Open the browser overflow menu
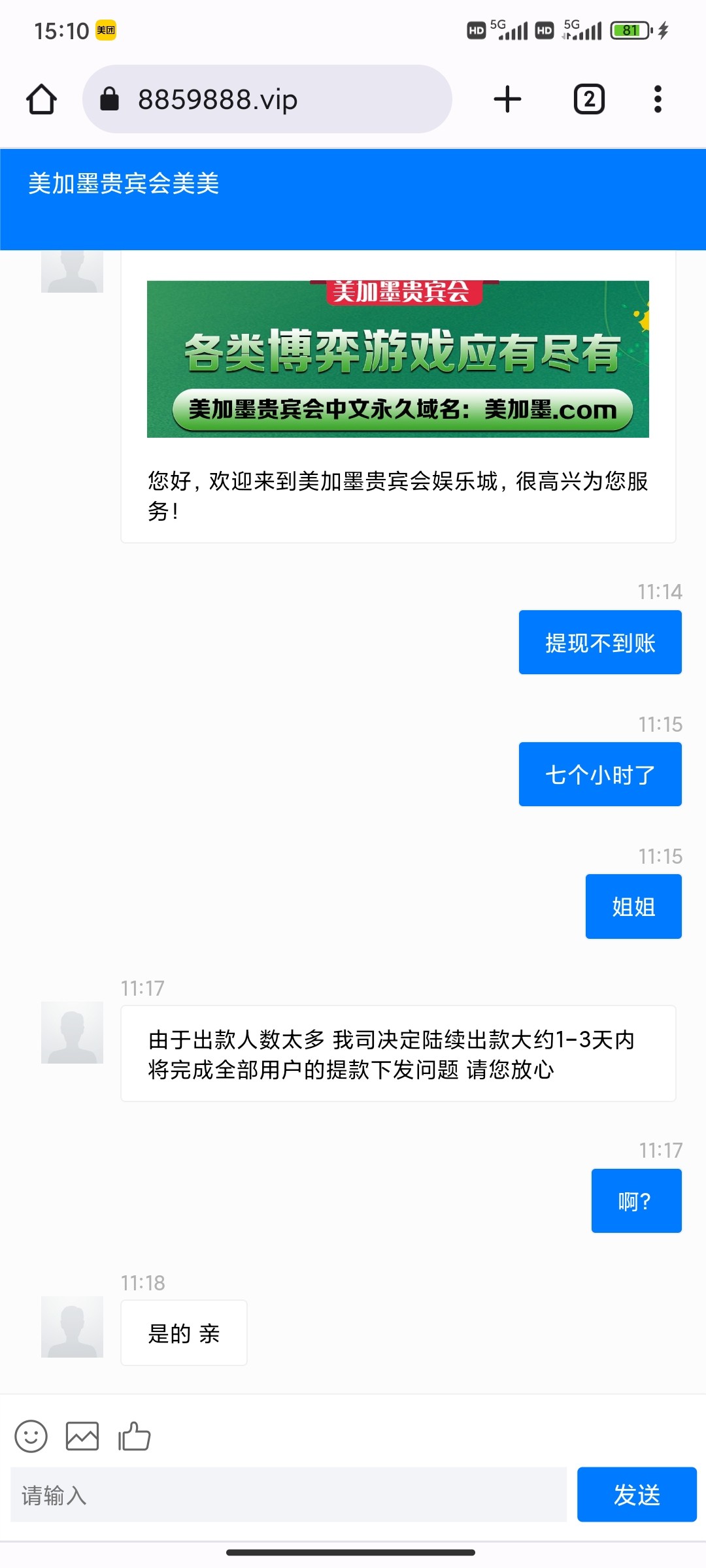Viewport: 706px width, 1568px height. click(x=658, y=99)
